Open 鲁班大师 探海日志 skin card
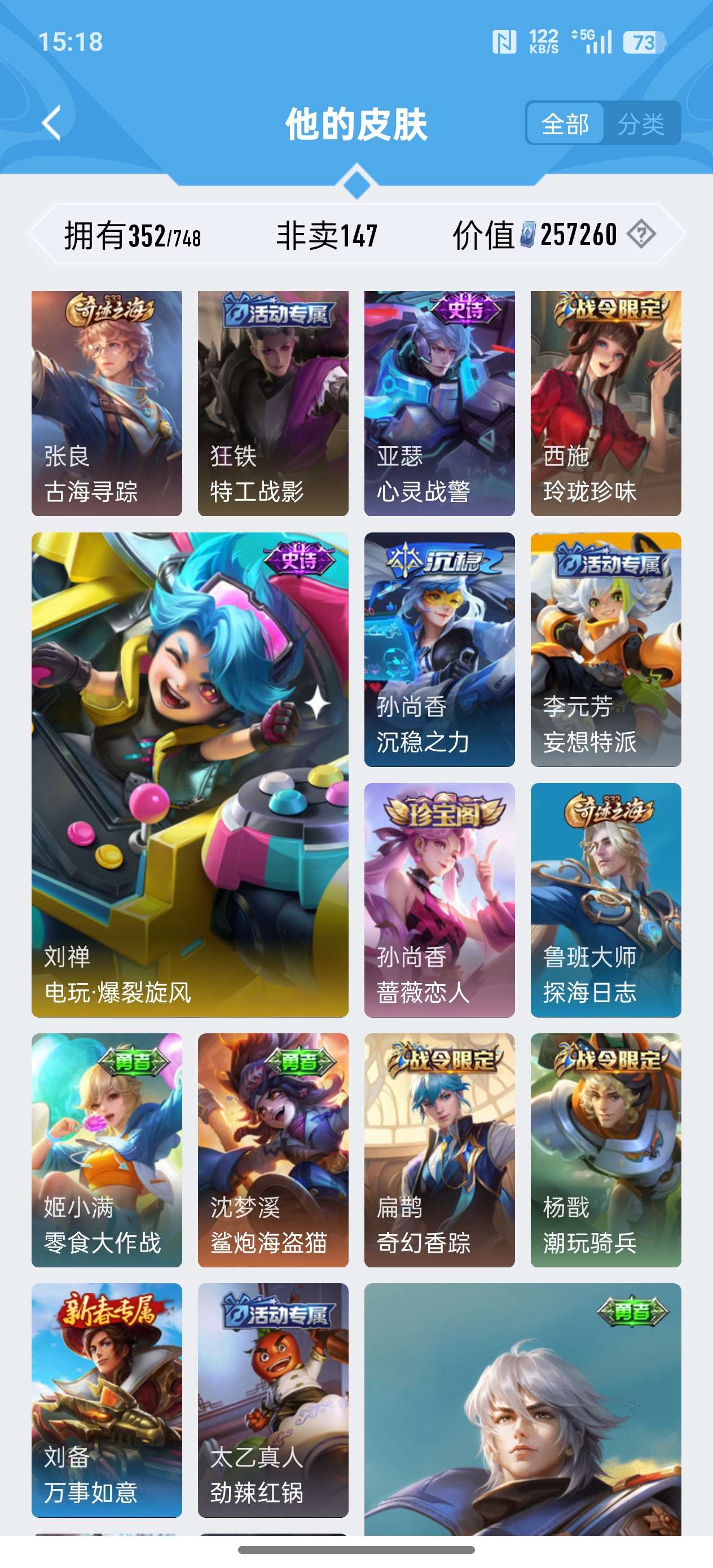 tap(605, 900)
